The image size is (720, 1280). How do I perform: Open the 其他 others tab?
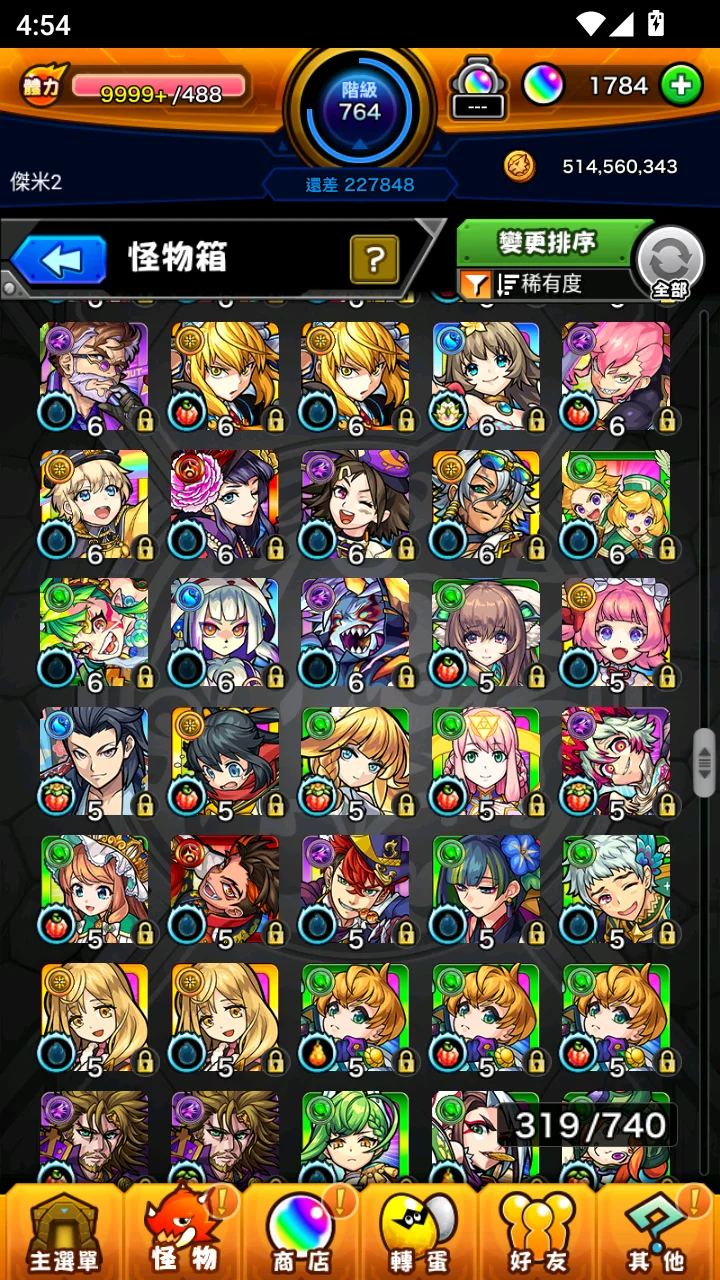pos(655,1232)
